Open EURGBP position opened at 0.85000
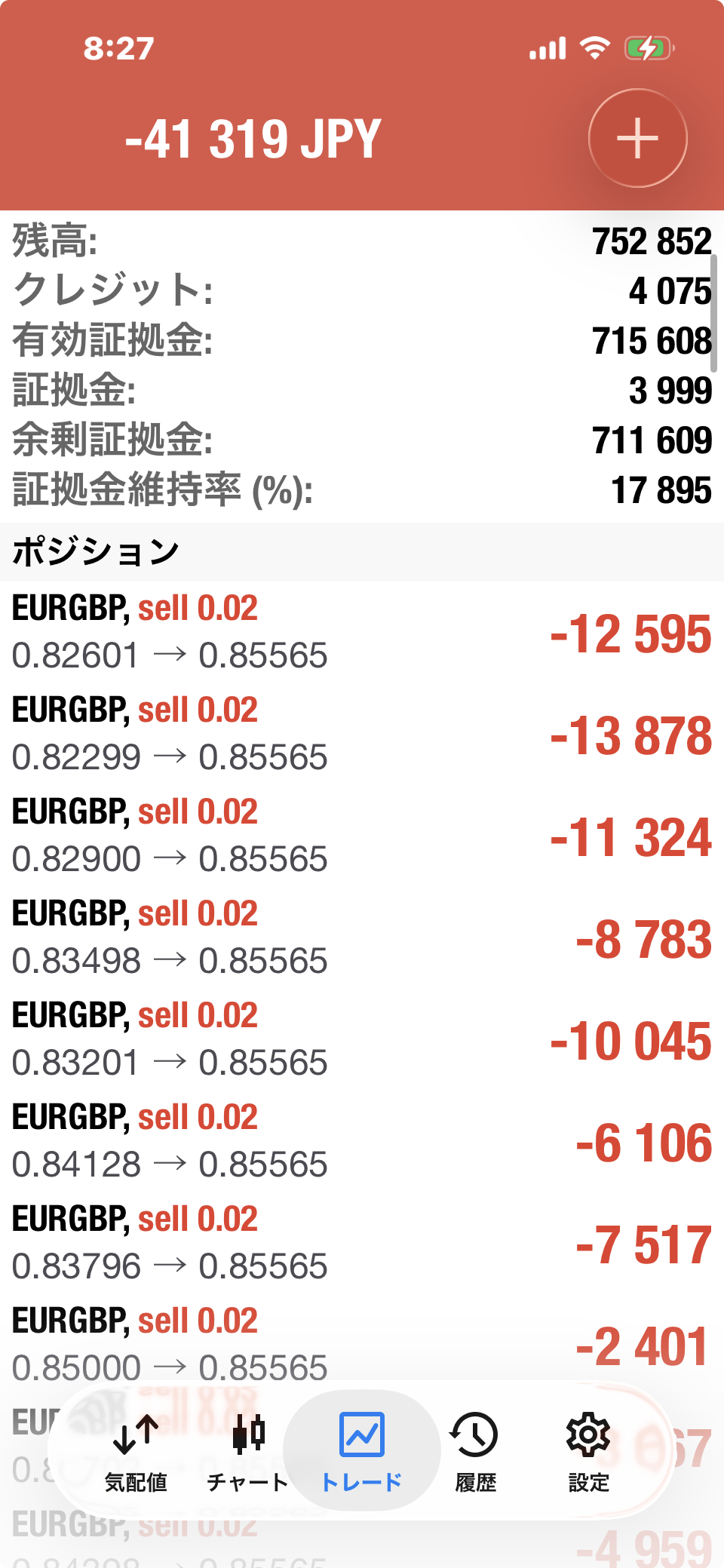The height and width of the screenshot is (1568, 724). click(362, 1345)
